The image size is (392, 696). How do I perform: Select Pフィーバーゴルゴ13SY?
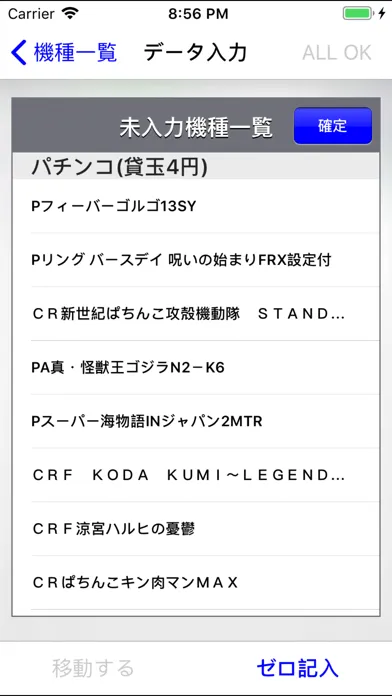click(x=196, y=206)
